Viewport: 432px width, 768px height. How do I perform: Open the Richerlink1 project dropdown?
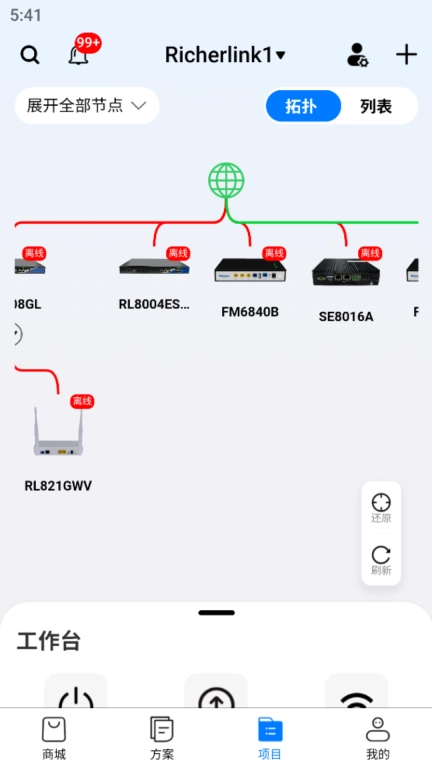point(225,55)
